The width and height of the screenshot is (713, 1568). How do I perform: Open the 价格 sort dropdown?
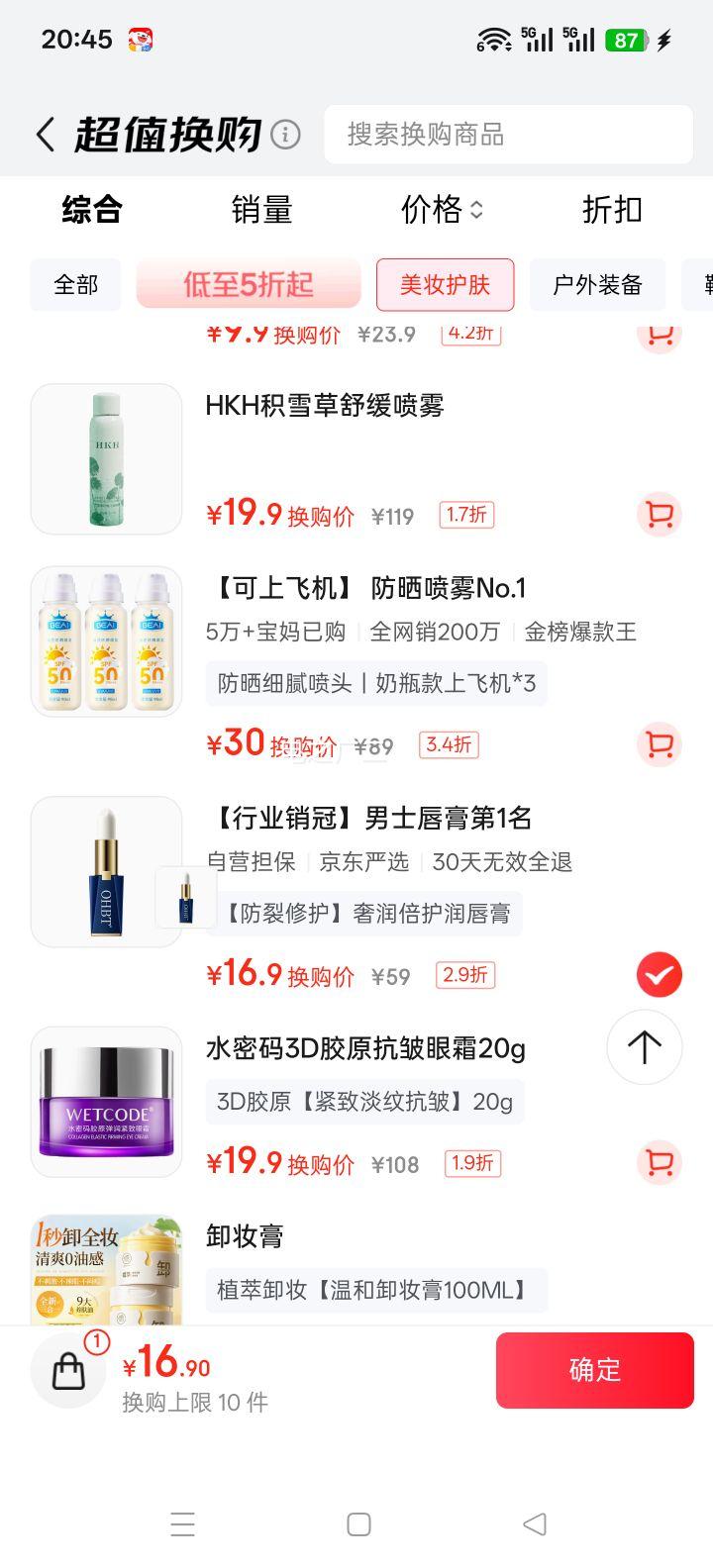[440, 210]
